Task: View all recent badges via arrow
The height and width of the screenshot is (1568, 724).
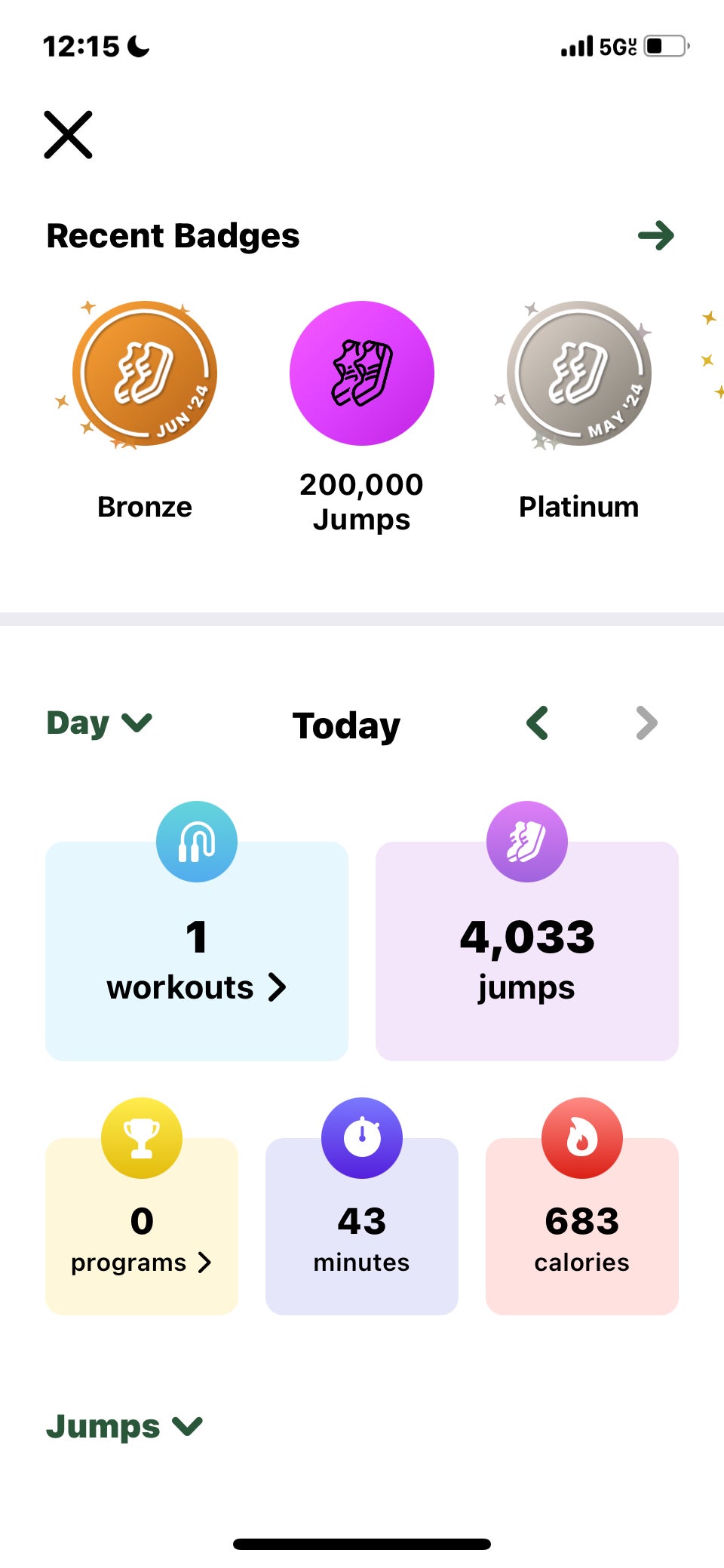Action: click(x=655, y=235)
